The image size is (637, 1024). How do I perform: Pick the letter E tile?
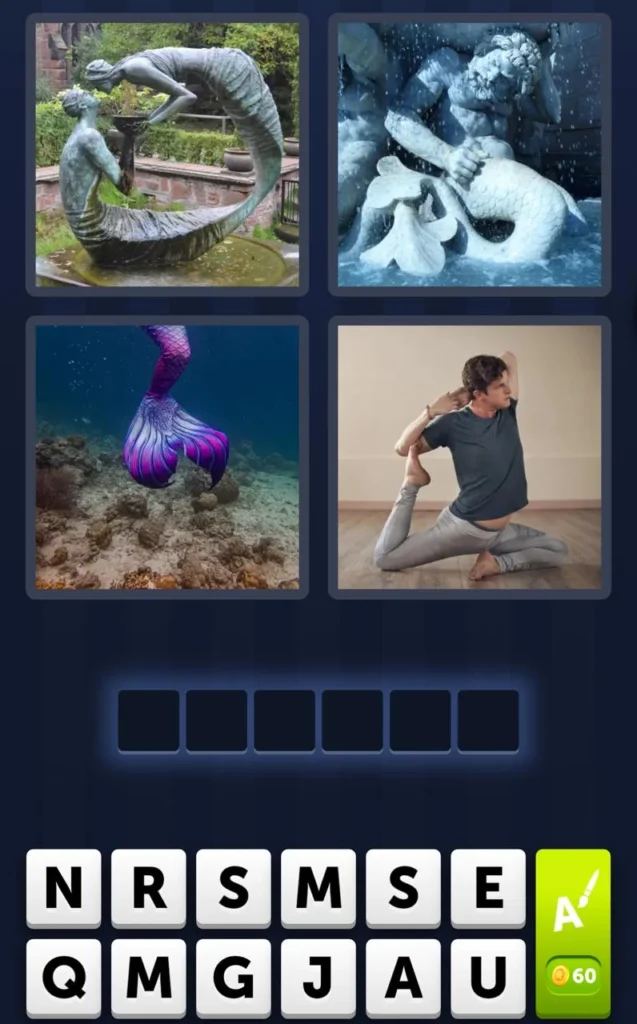point(488,888)
